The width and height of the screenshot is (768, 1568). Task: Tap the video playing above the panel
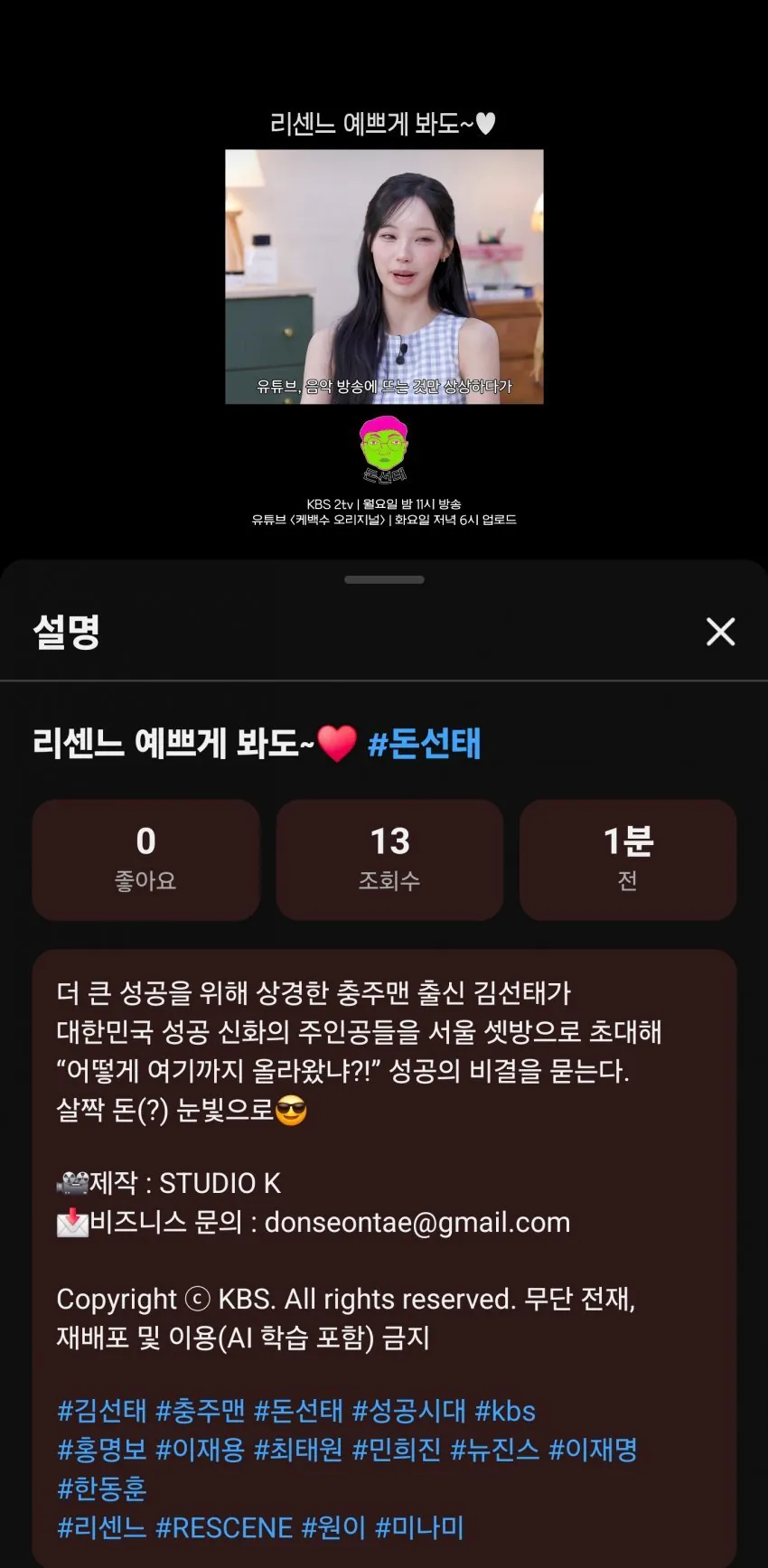(384, 277)
